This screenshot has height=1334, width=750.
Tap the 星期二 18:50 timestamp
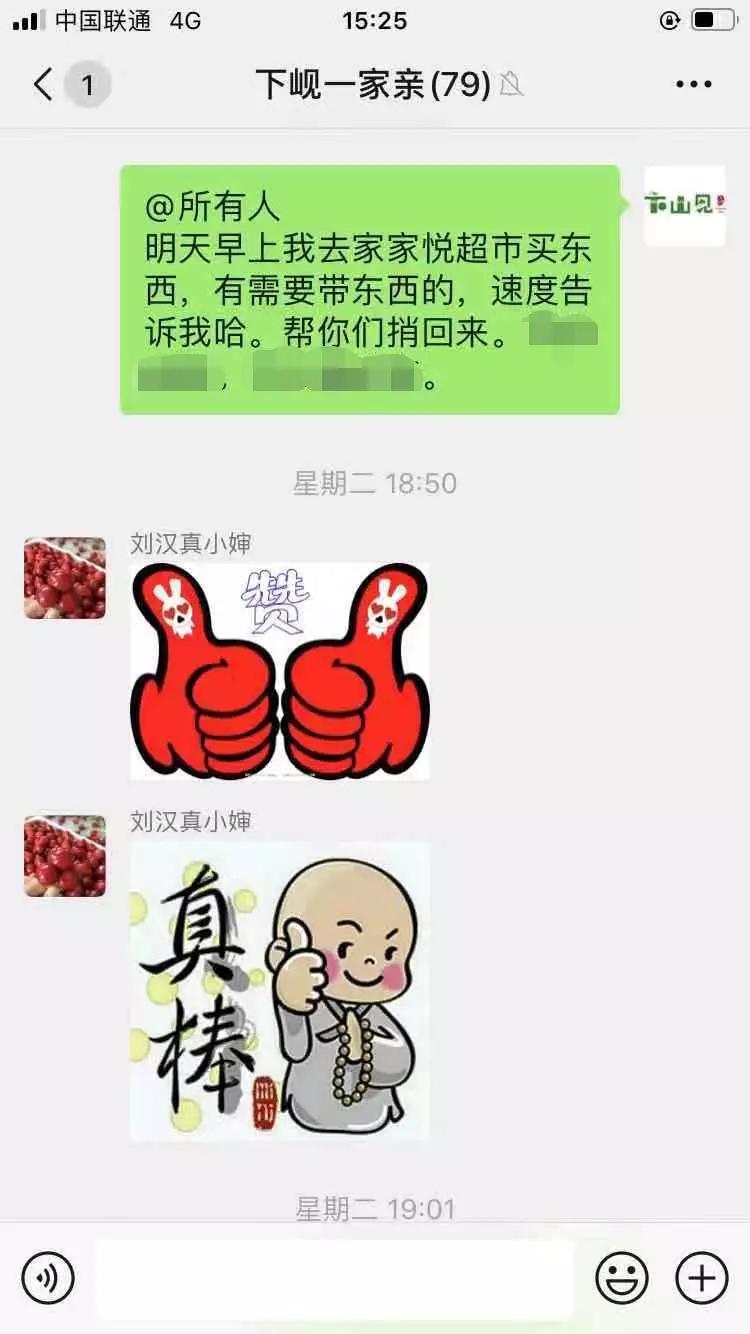pyautogui.click(x=373, y=483)
